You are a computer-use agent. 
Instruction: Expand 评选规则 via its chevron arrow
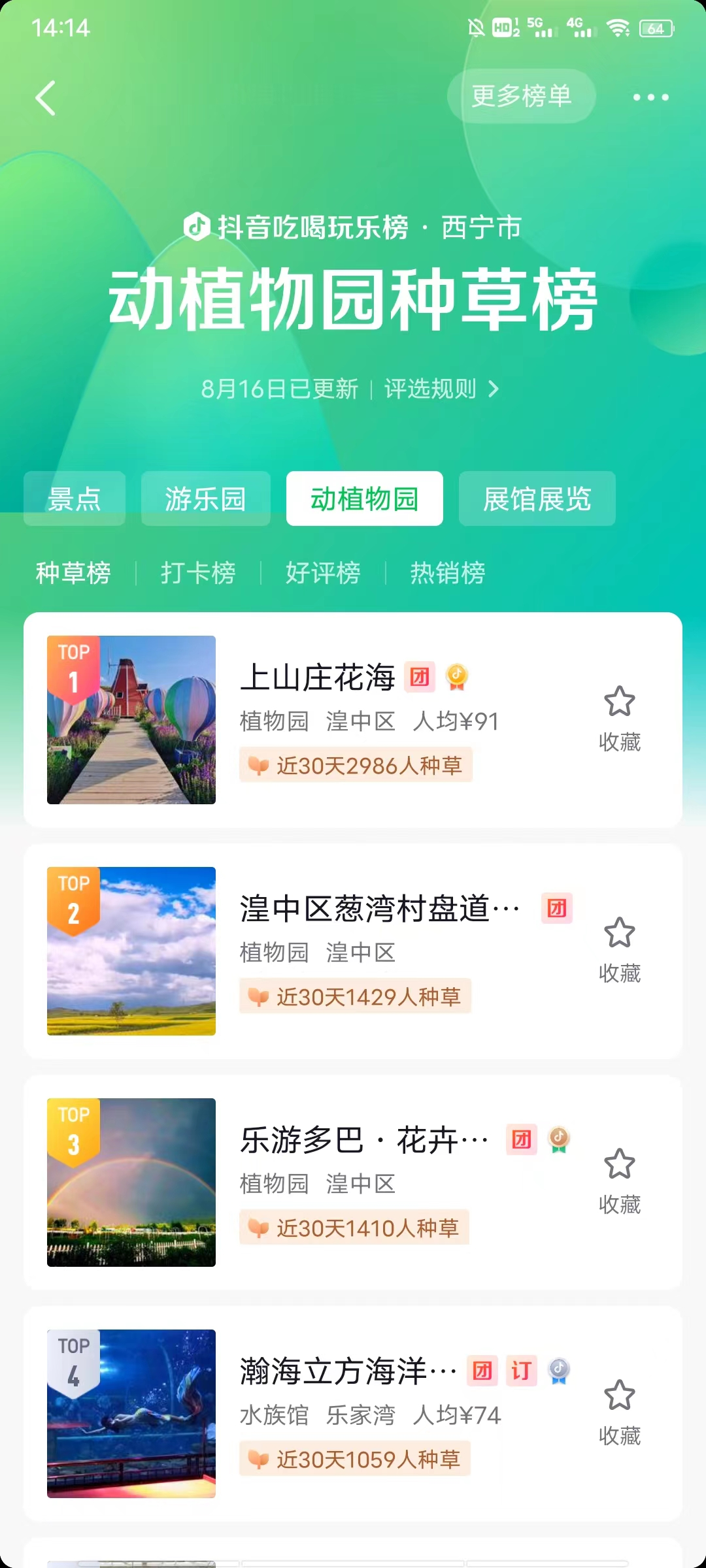(x=494, y=389)
